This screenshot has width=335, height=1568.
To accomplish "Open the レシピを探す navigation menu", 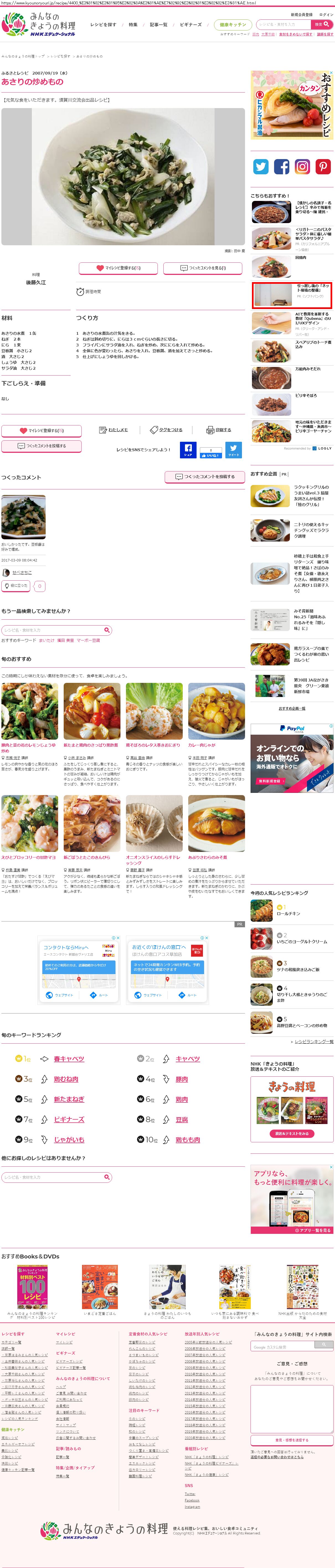I will pos(103,25).
